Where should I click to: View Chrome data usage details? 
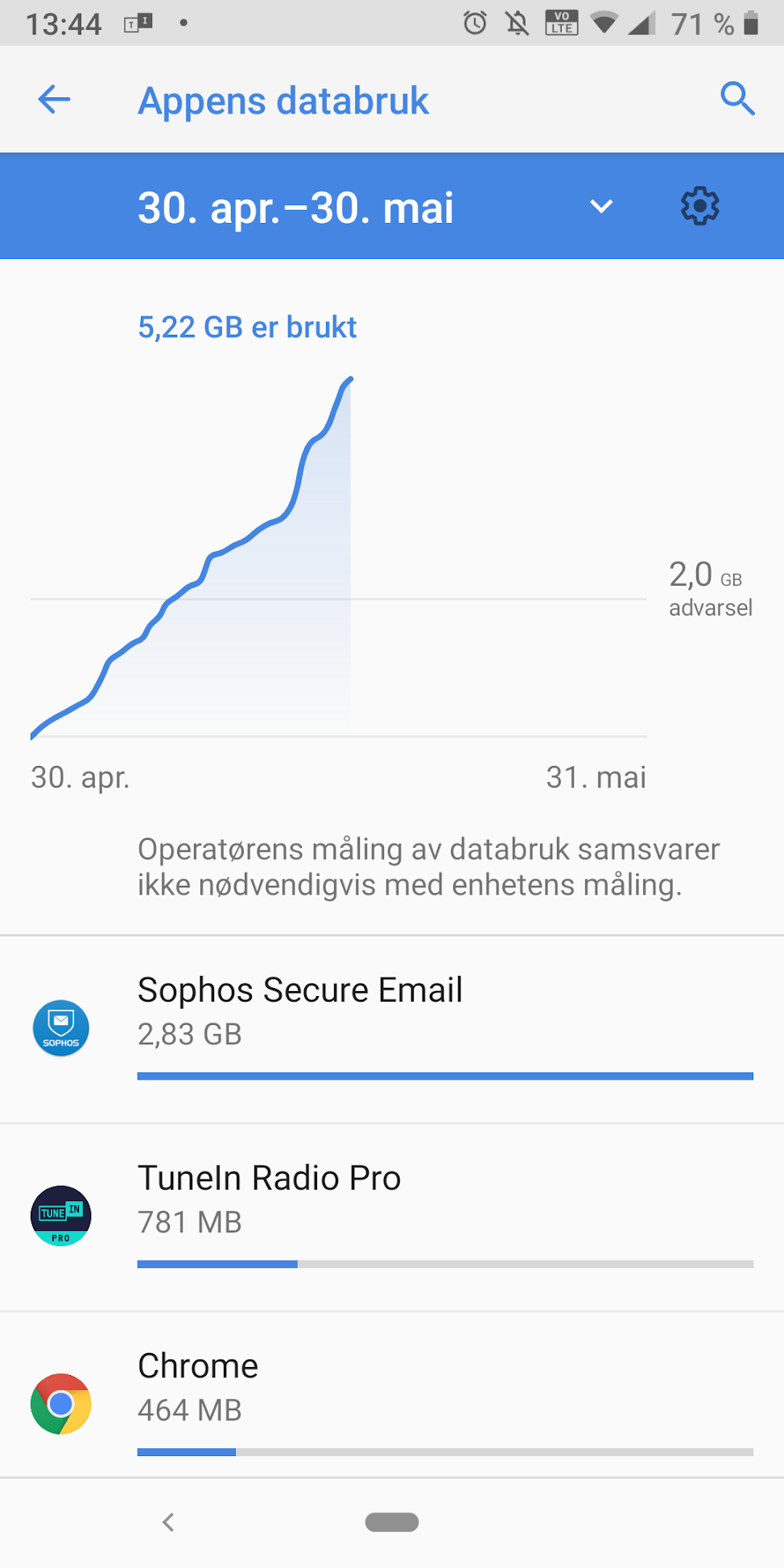392,1395
